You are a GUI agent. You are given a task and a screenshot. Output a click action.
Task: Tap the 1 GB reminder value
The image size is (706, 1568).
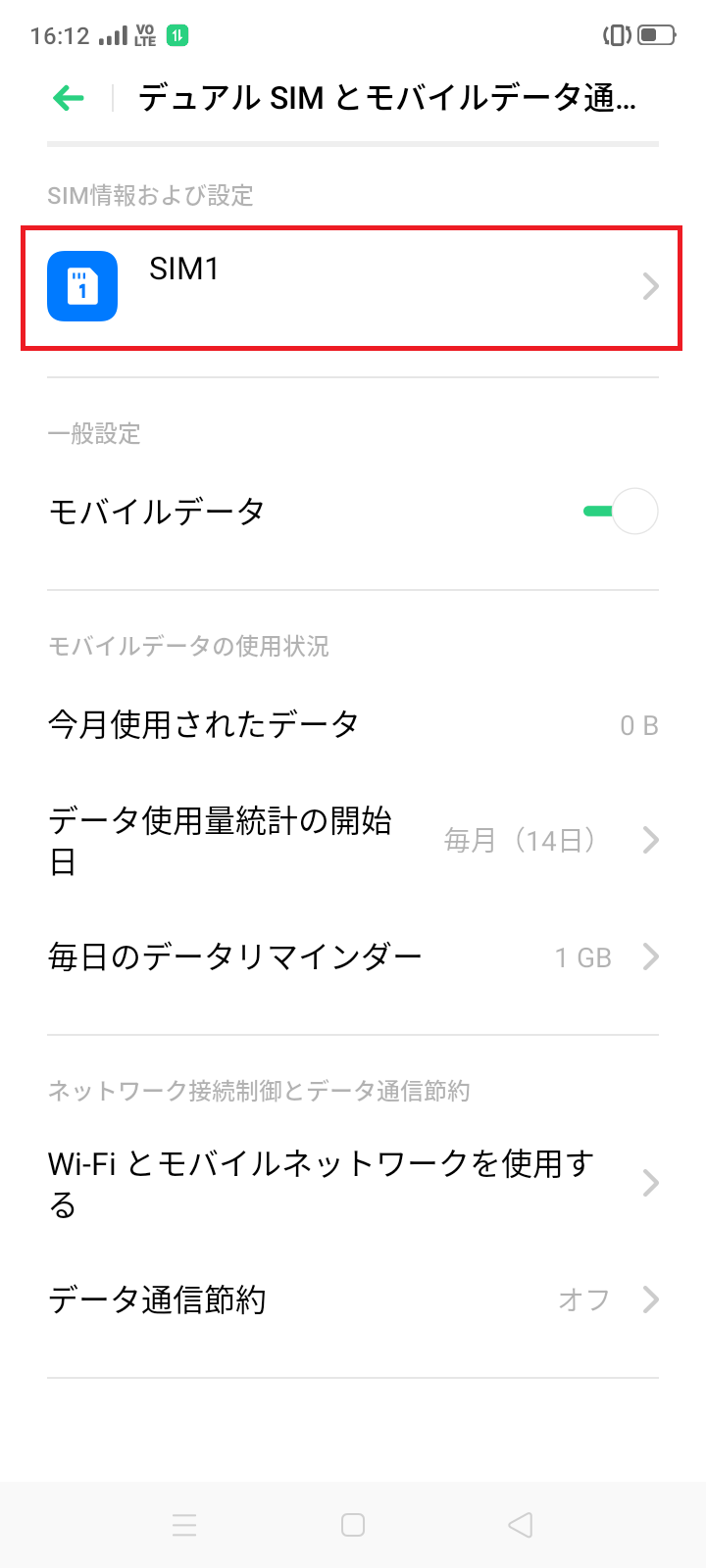click(x=583, y=956)
